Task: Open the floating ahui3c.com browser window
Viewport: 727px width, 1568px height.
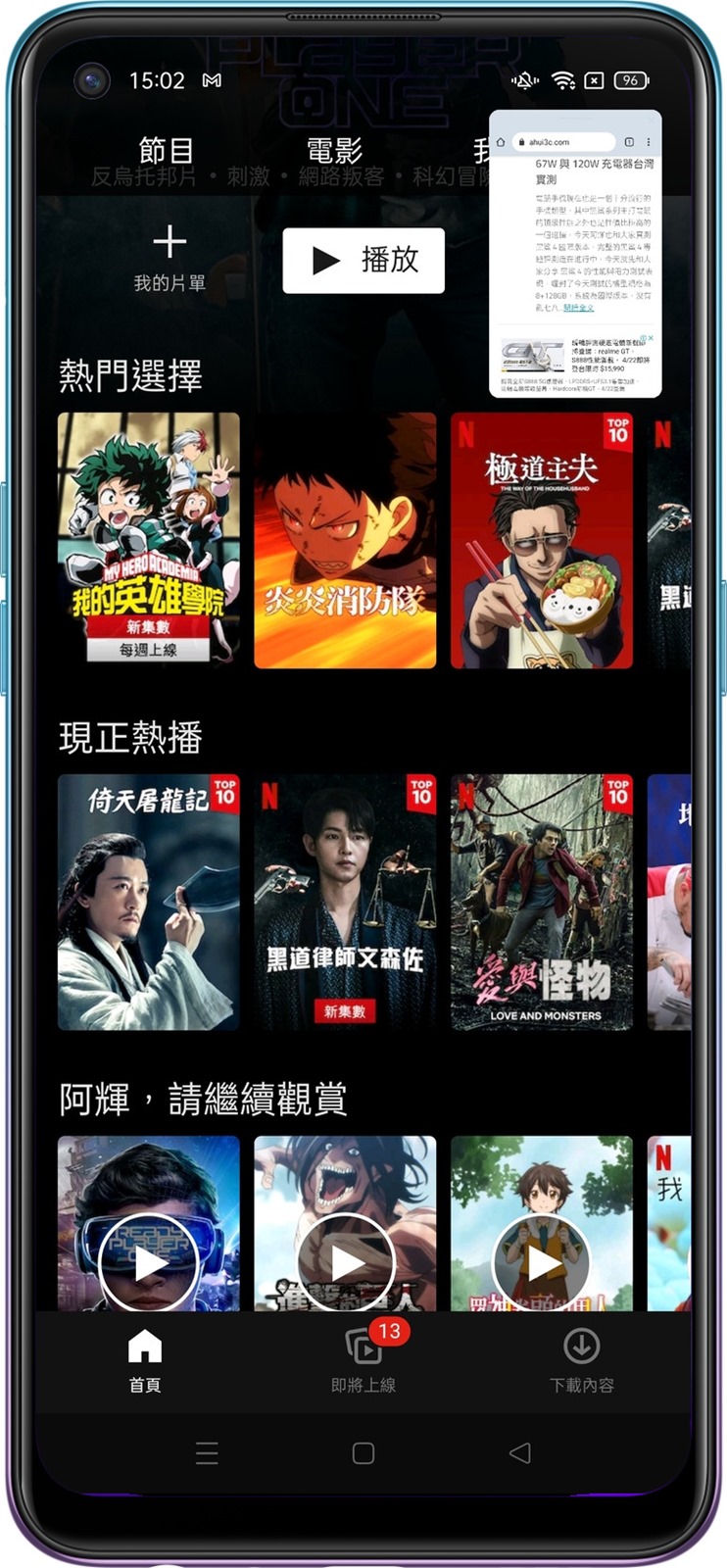Action: pyautogui.click(x=575, y=255)
